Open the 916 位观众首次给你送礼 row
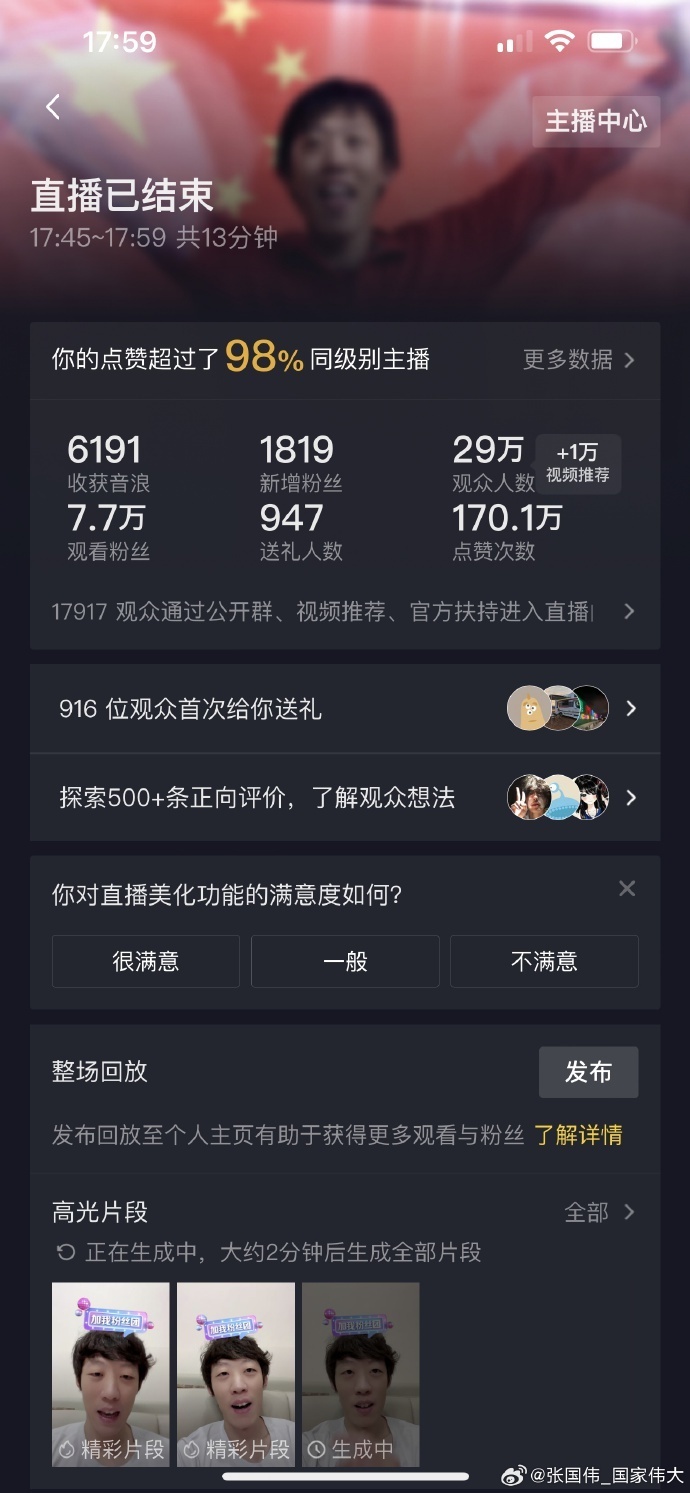 [x=344, y=709]
